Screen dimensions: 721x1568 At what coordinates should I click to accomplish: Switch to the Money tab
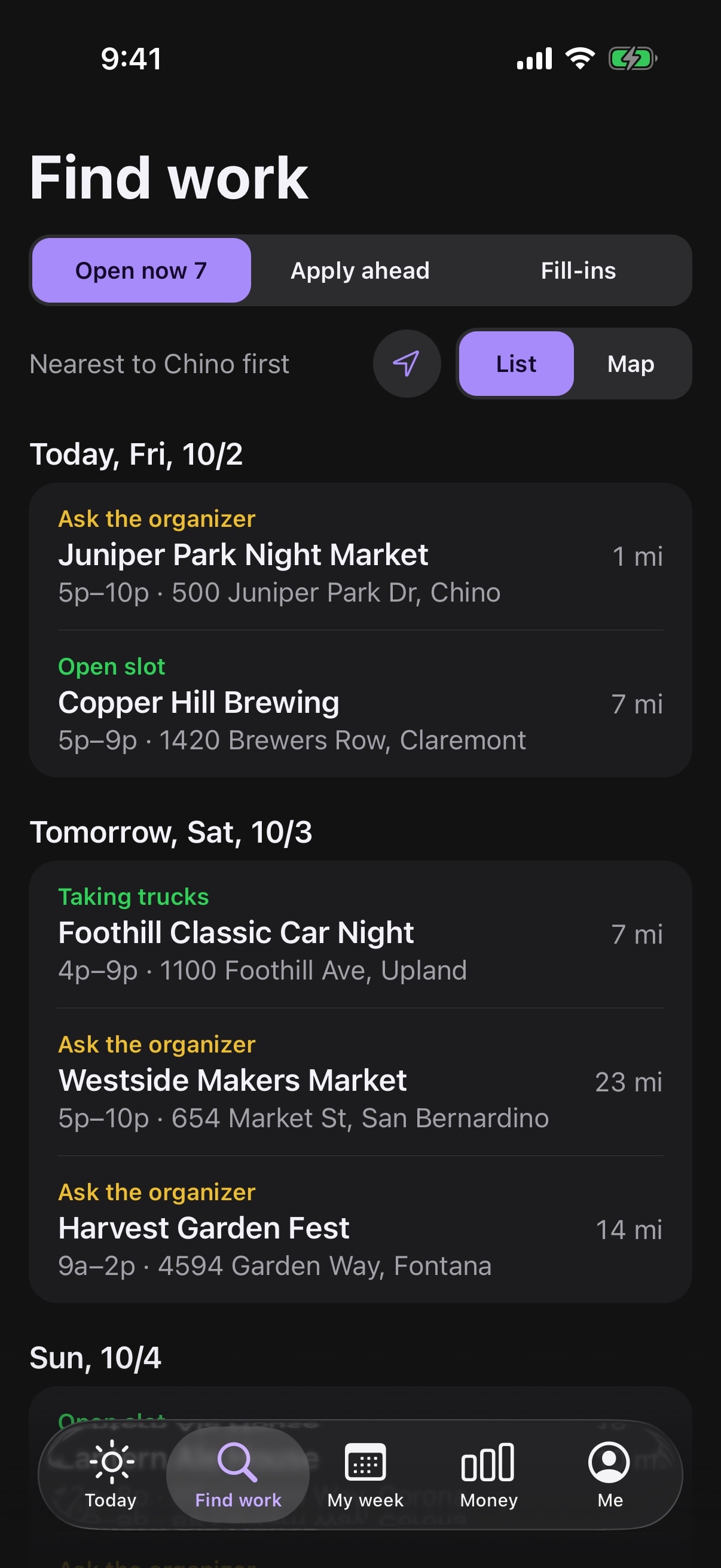click(x=488, y=1474)
